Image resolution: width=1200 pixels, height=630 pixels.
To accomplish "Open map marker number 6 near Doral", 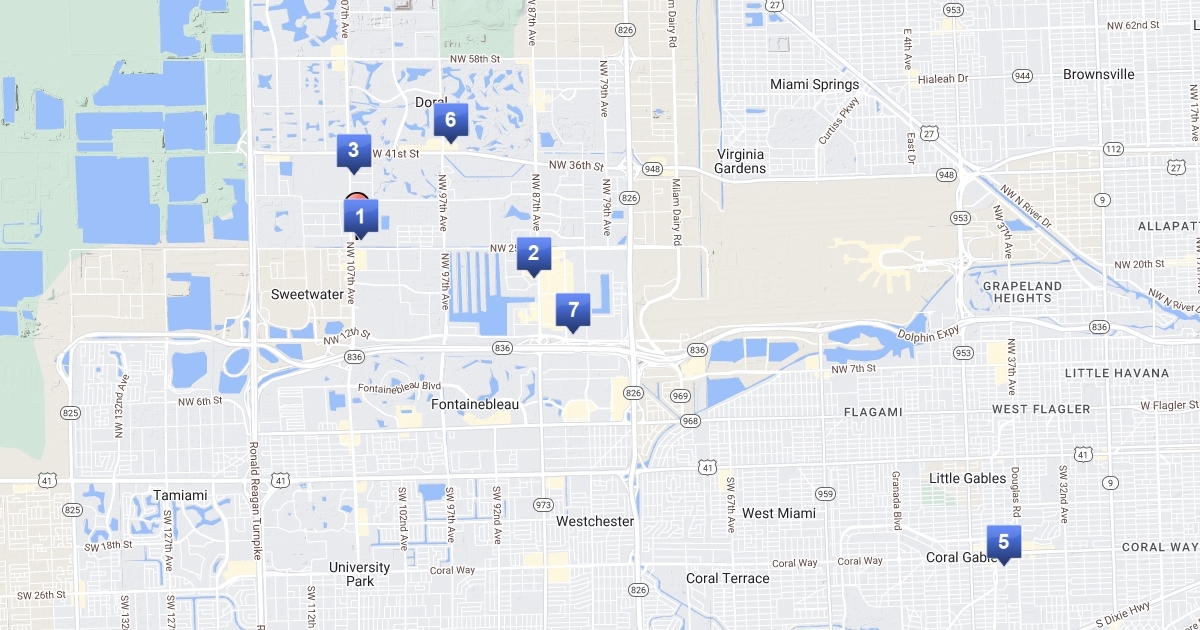I will click(450, 121).
